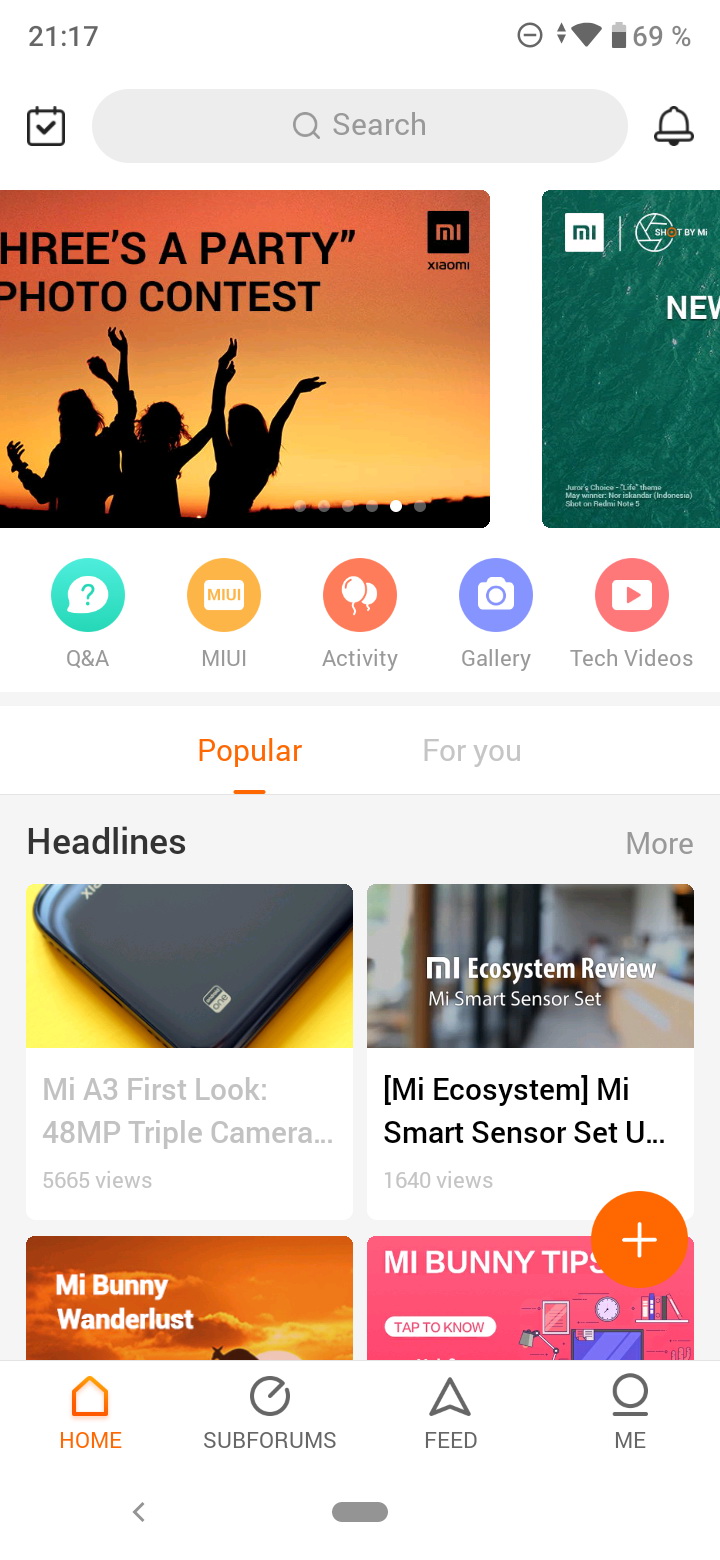720x1560 pixels.
Task: Switch to the Feed tab
Action: tap(450, 1414)
